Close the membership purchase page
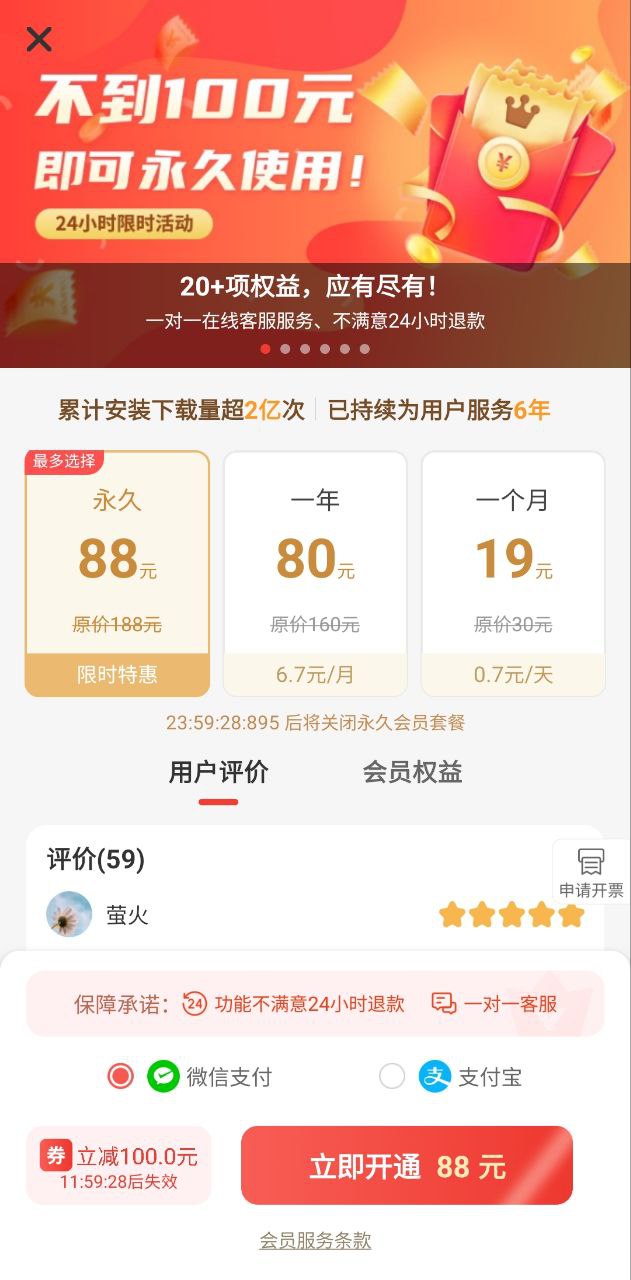 (39, 39)
